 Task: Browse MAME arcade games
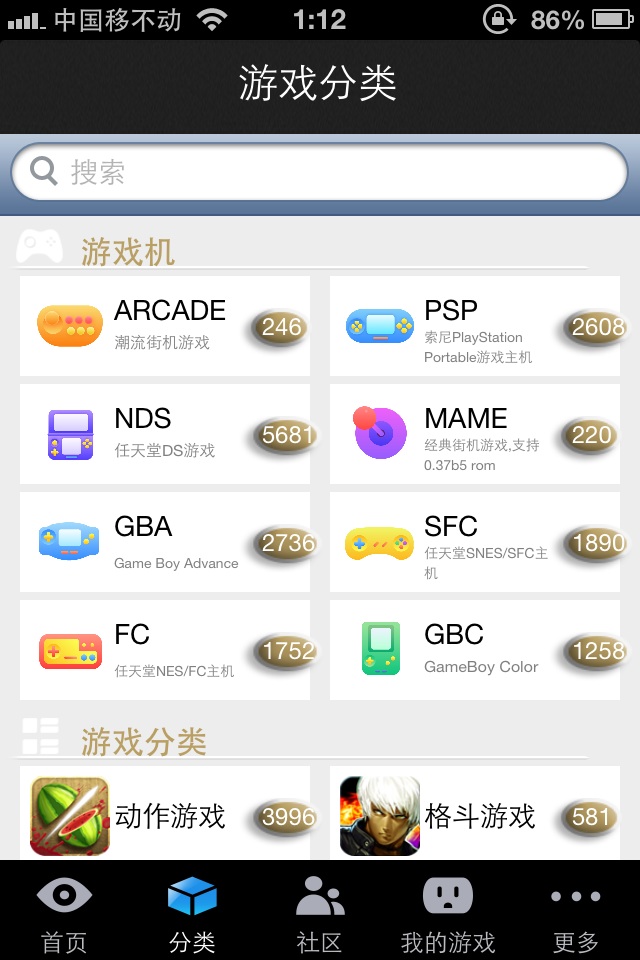click(475, 434)
